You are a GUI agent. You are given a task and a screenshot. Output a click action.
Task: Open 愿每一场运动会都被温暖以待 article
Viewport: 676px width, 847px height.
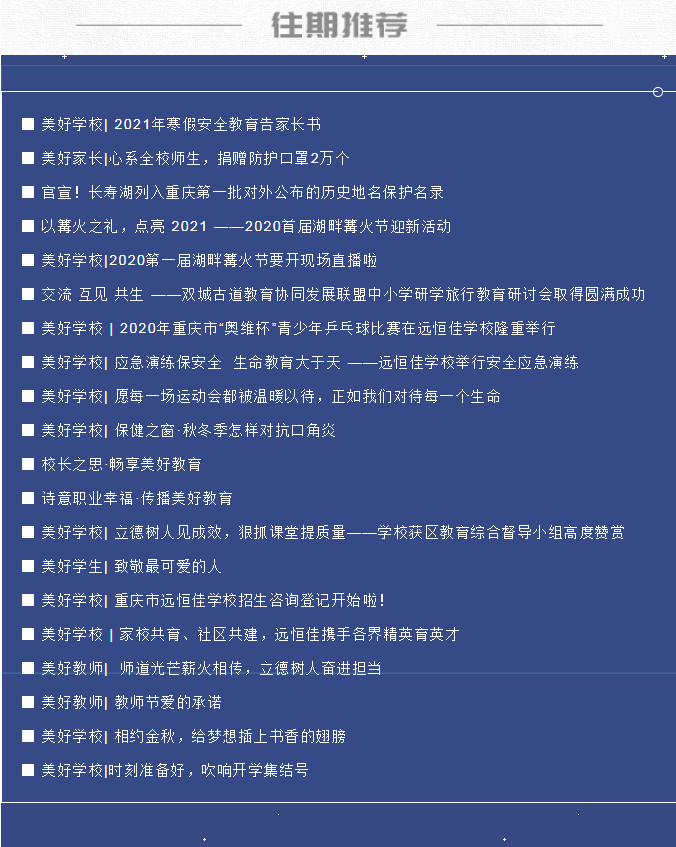point(270,396)
